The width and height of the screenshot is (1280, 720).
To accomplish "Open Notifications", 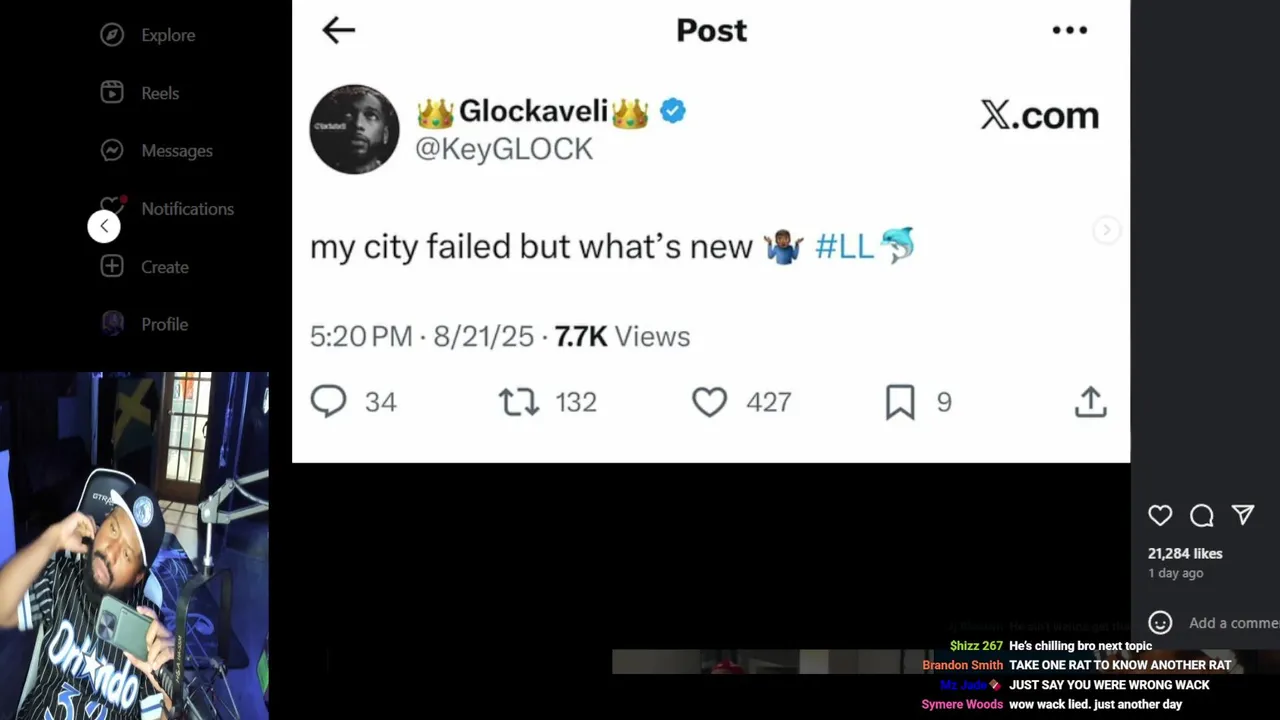I will [x=166, y=209].
